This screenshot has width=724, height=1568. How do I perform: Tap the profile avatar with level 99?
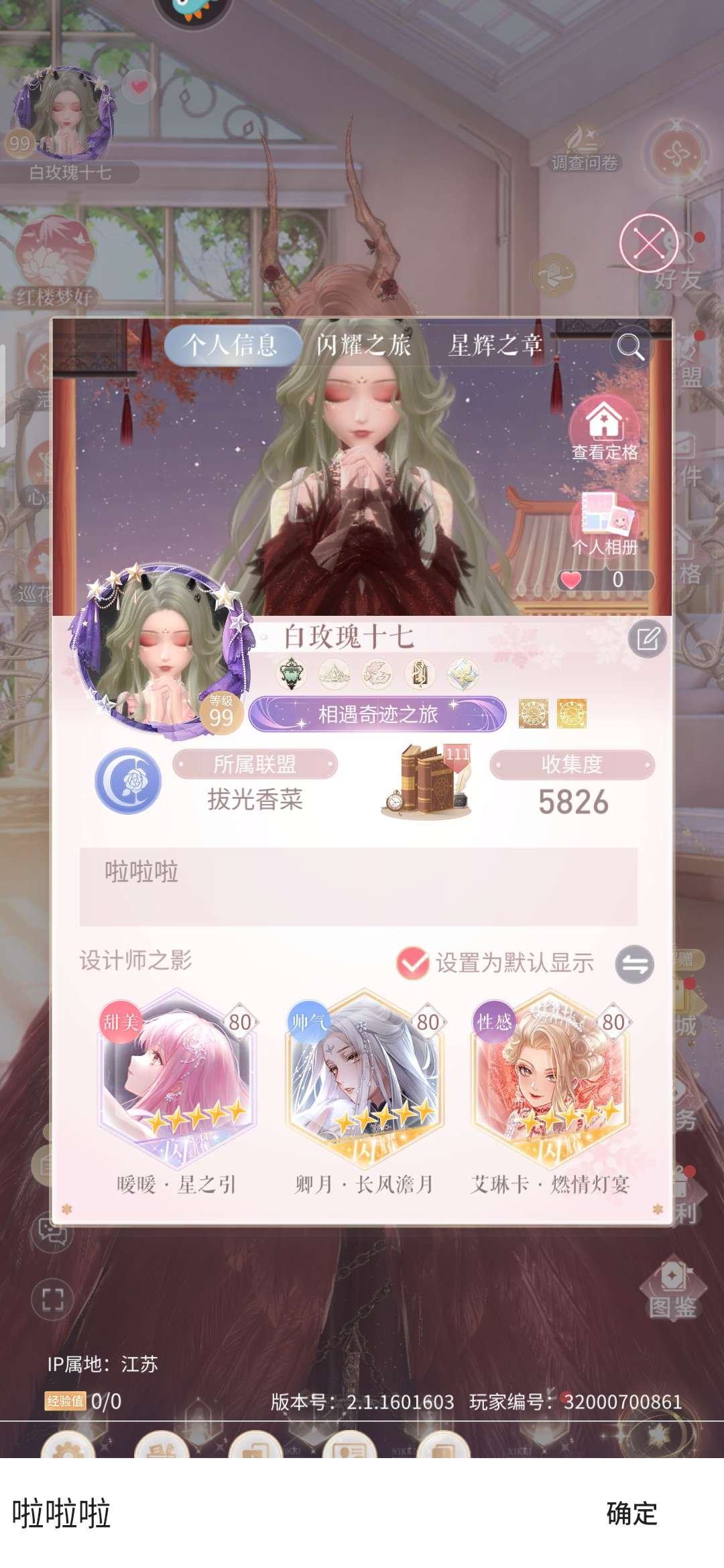click(161, 650)
